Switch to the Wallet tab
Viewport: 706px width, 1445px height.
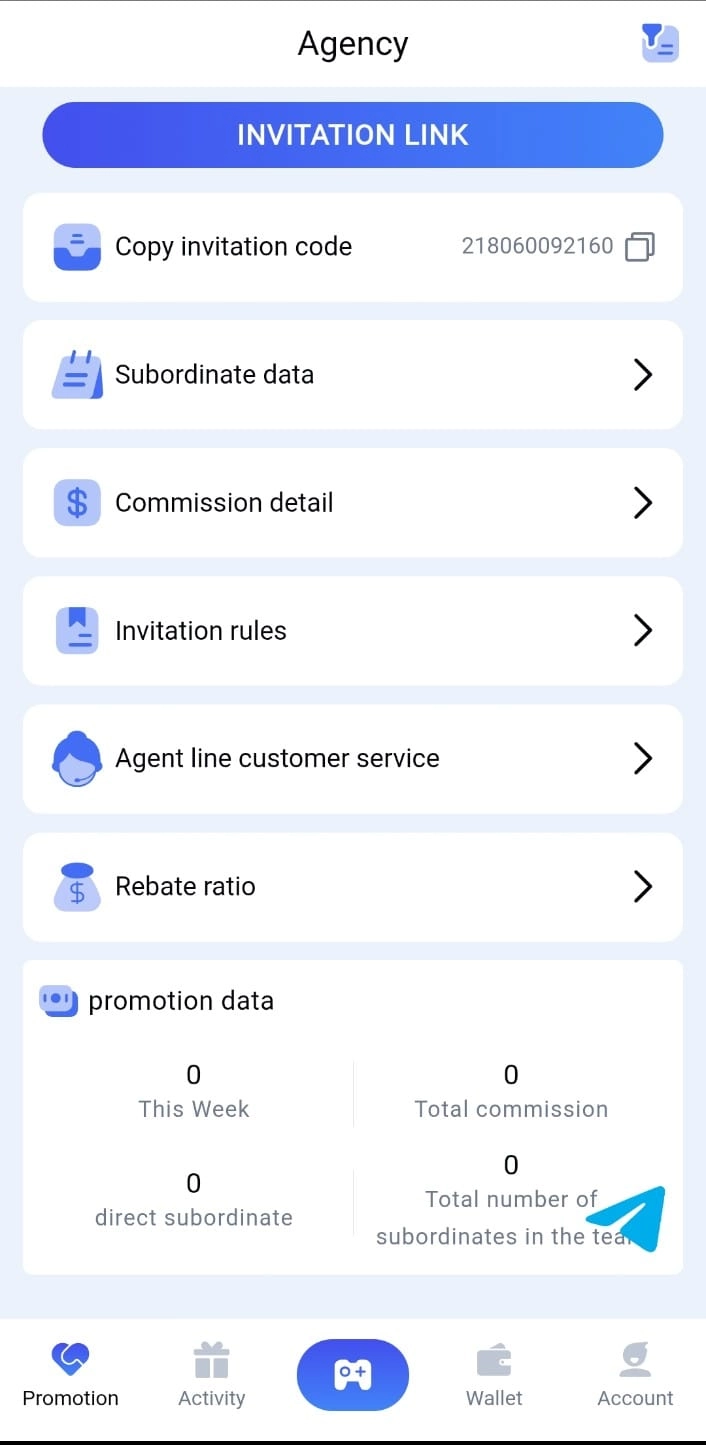click(494, 1375)
